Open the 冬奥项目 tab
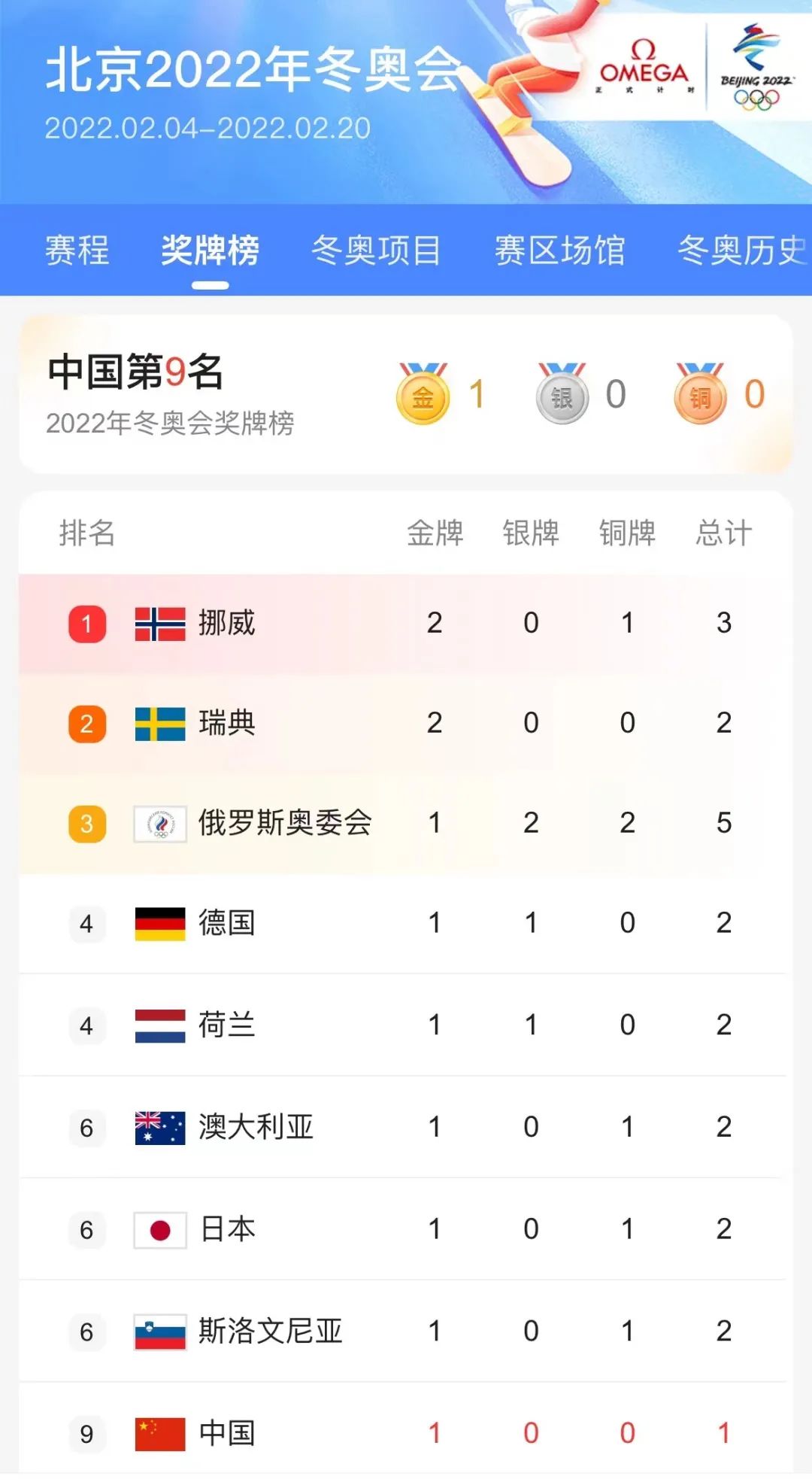The width and height of the screenshot is (812, 1479). pos(376,250)
